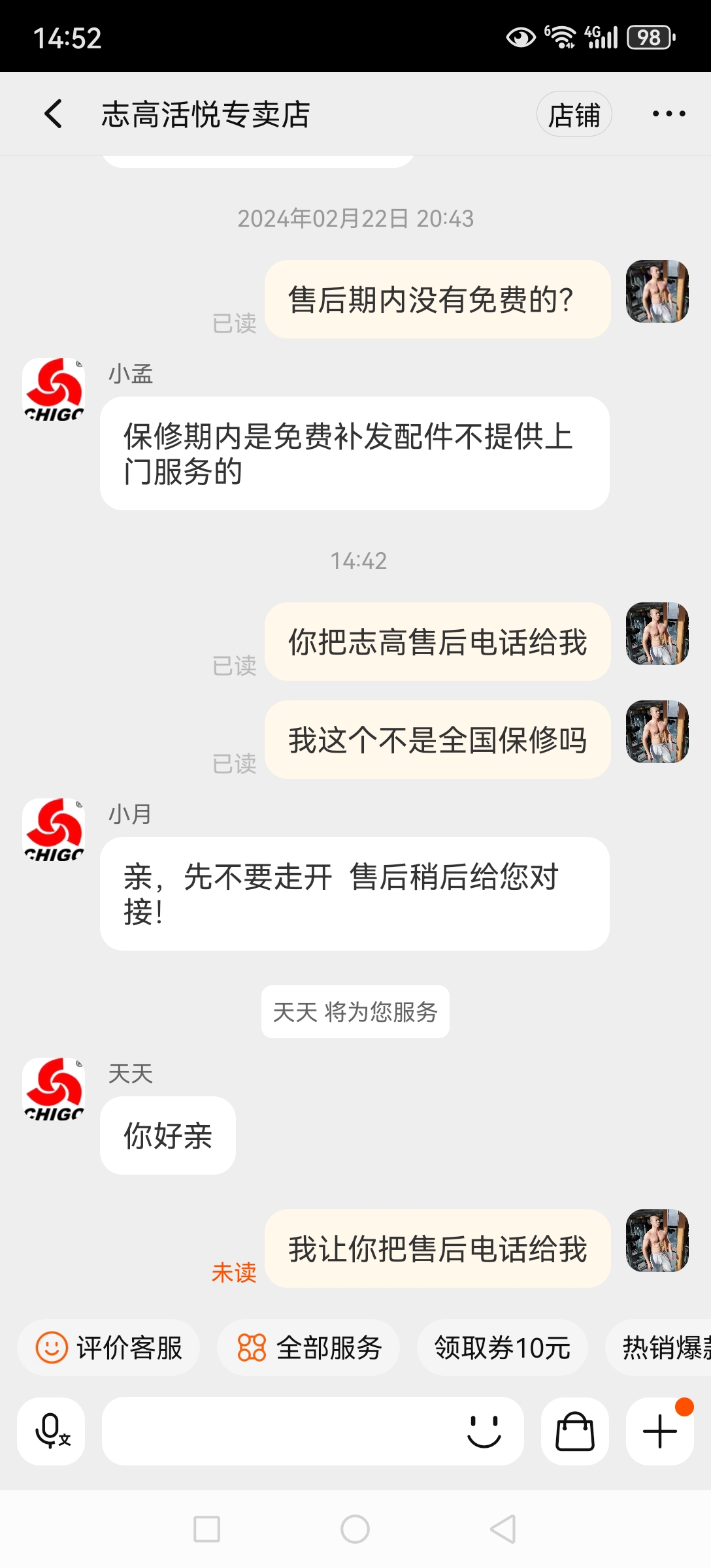Screen dimensions: 711x1568
Task: Open the emoji picker
Action: 484,1431
